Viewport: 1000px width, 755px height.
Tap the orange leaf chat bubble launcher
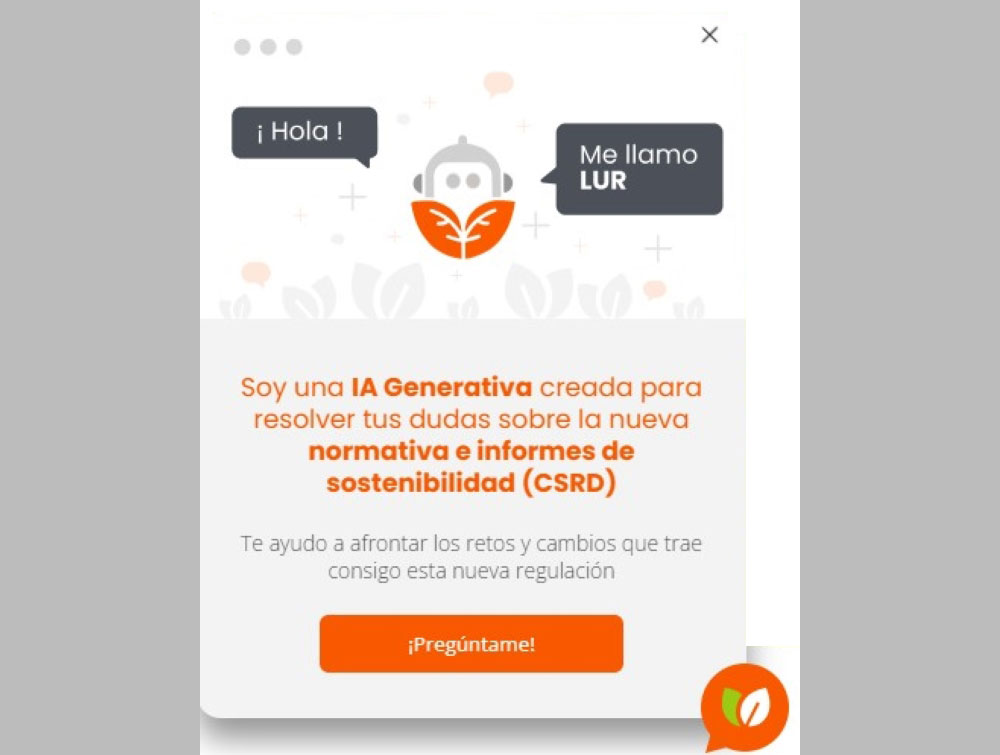[744, 707]
